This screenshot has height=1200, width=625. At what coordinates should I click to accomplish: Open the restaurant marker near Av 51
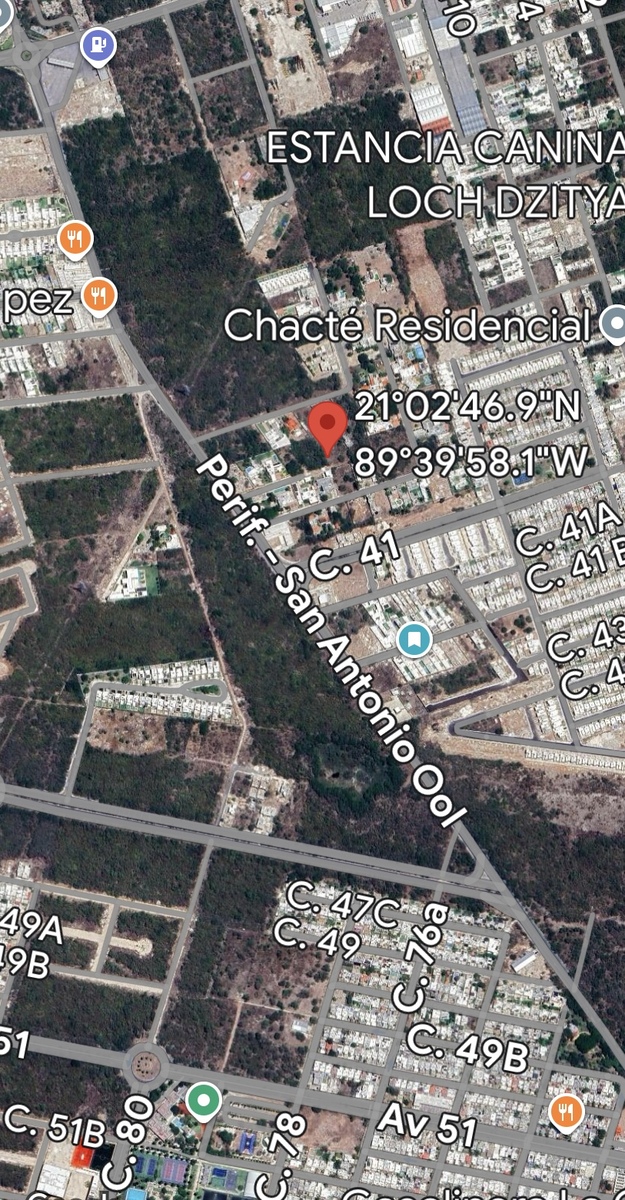(x=566, y=1110)
